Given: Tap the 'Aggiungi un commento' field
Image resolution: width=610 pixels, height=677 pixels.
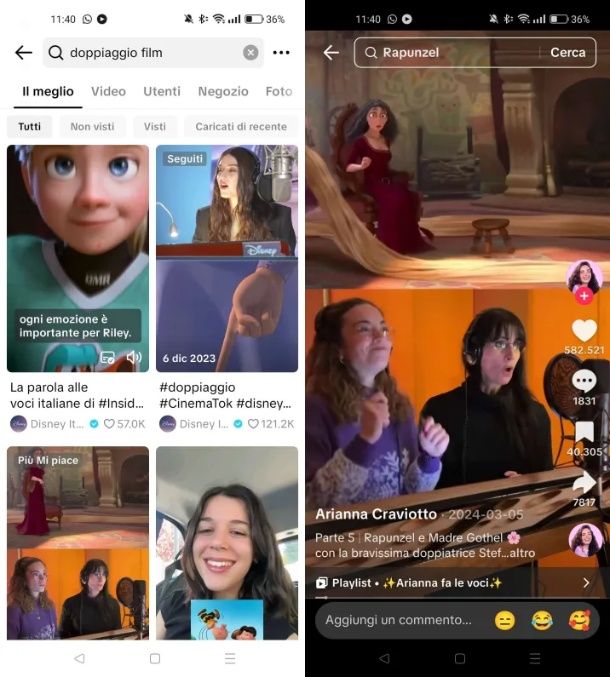Looking at the screenshot, I should click(x=400, y=620).
